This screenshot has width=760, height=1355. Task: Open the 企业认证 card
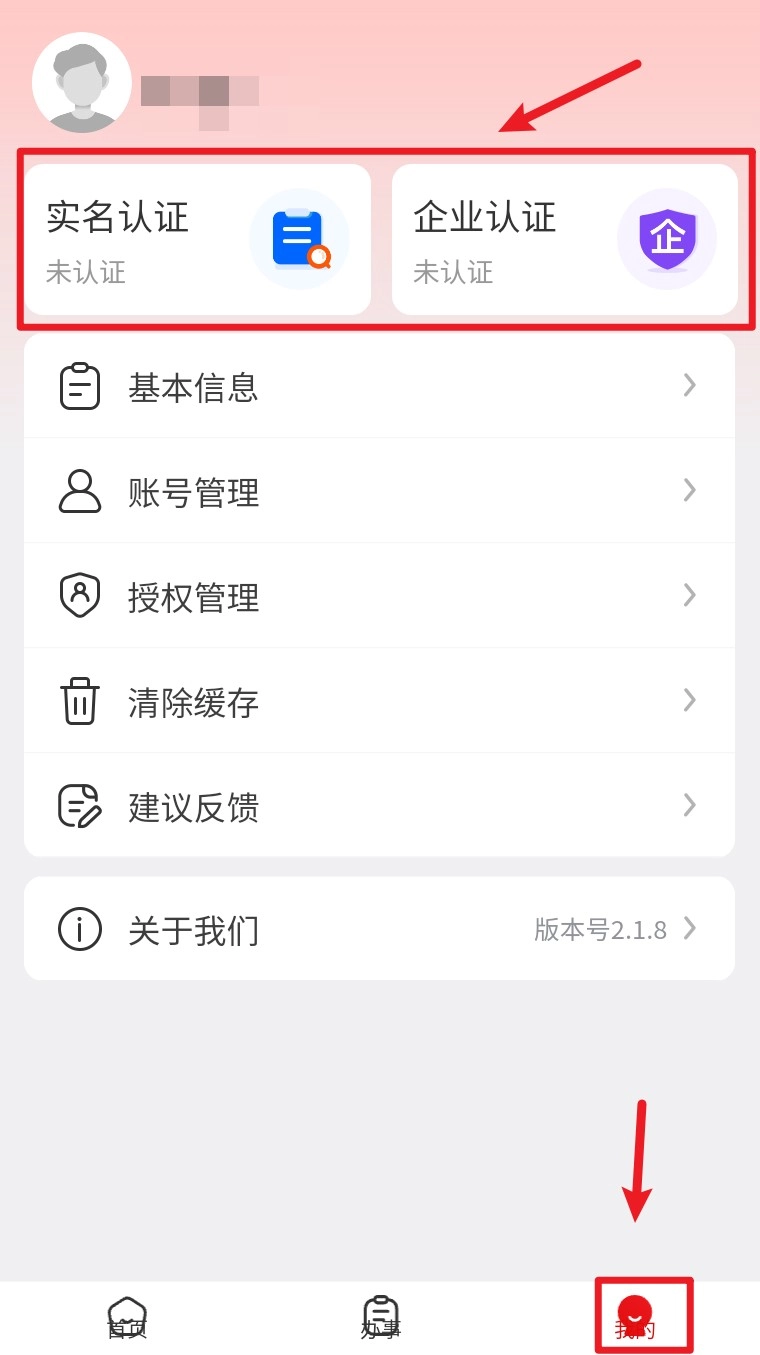coord(564,240)
